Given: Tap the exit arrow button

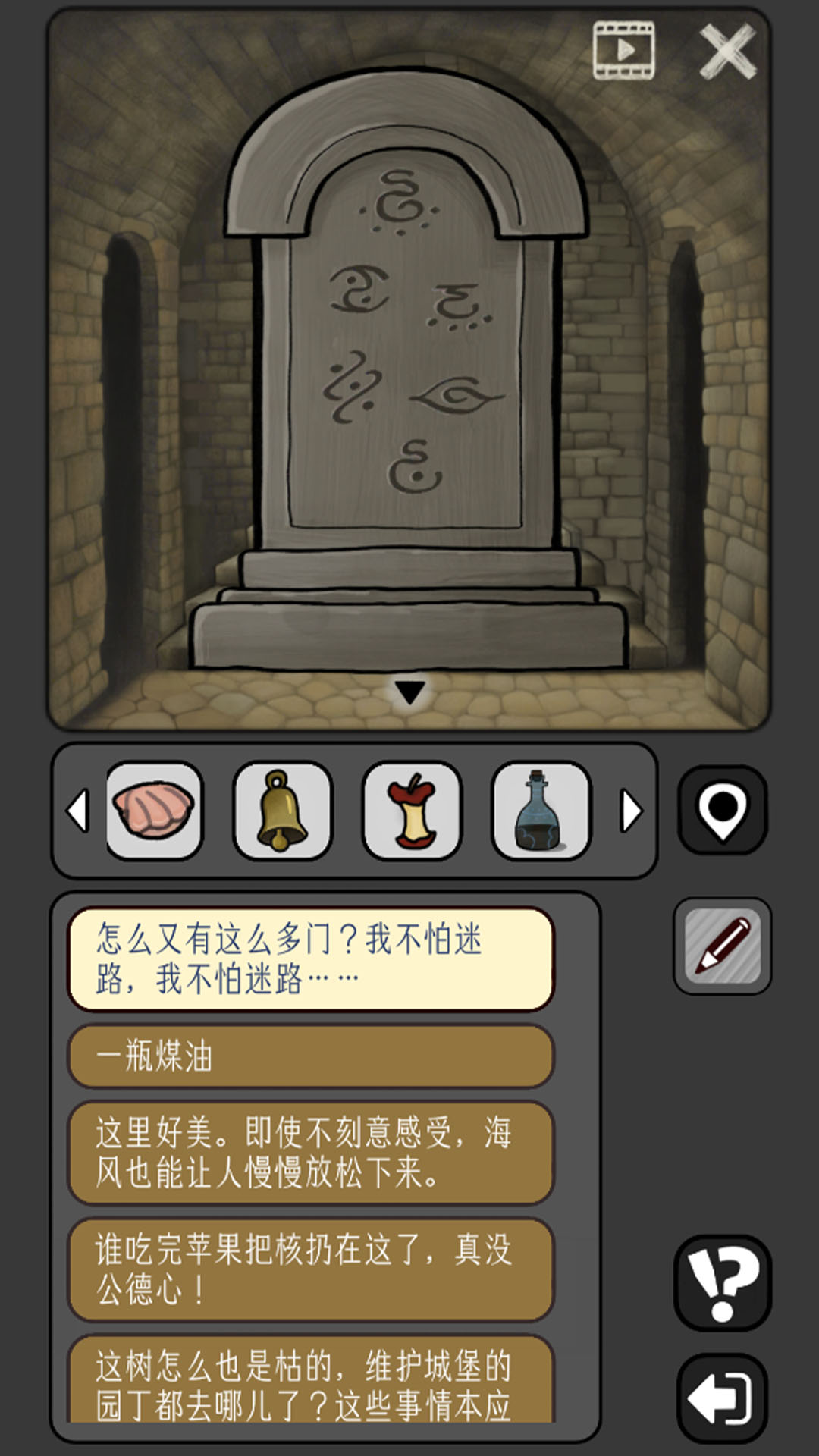Looking at the screenshot, I should [722, 1398].
